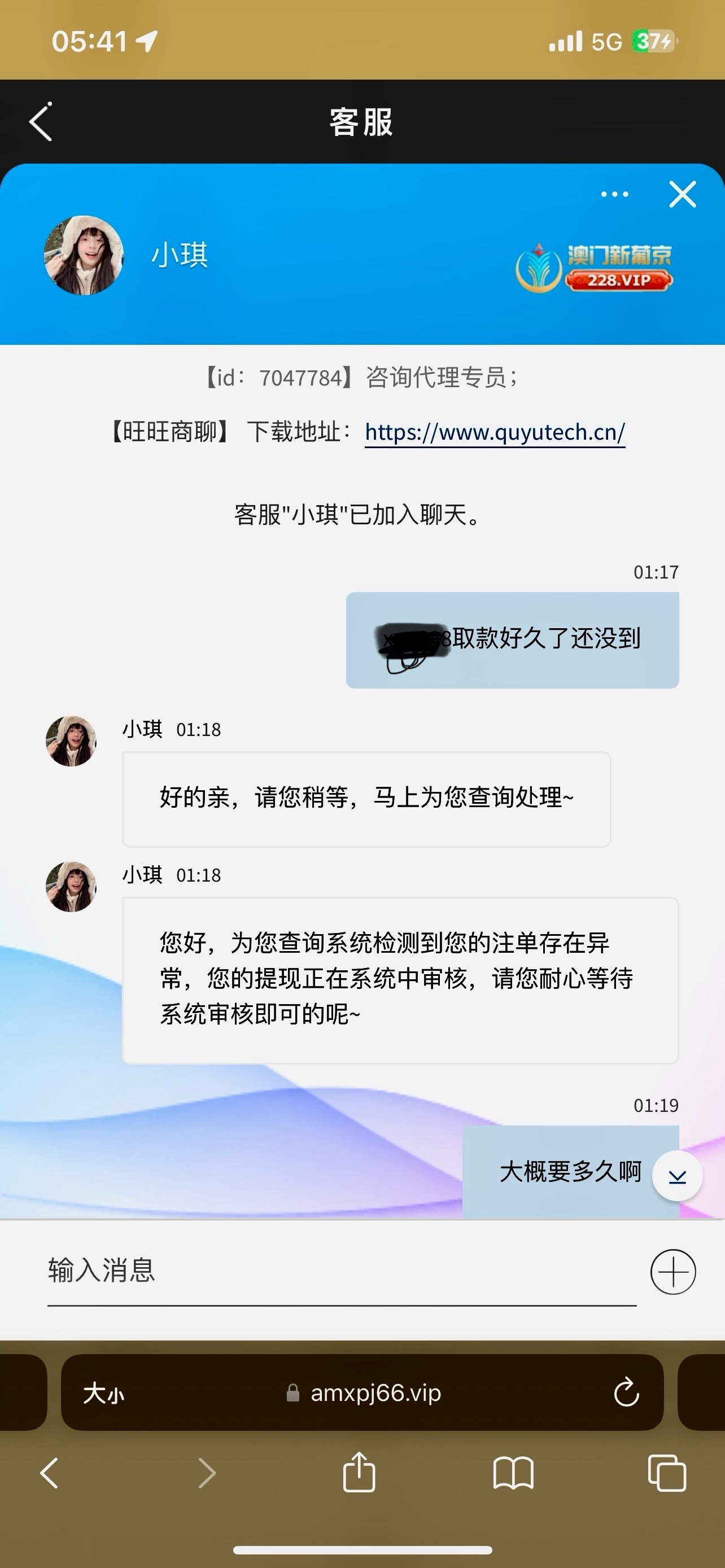Open the 大小 page settings menu

pyautogui.click(x=103, y=1392)
